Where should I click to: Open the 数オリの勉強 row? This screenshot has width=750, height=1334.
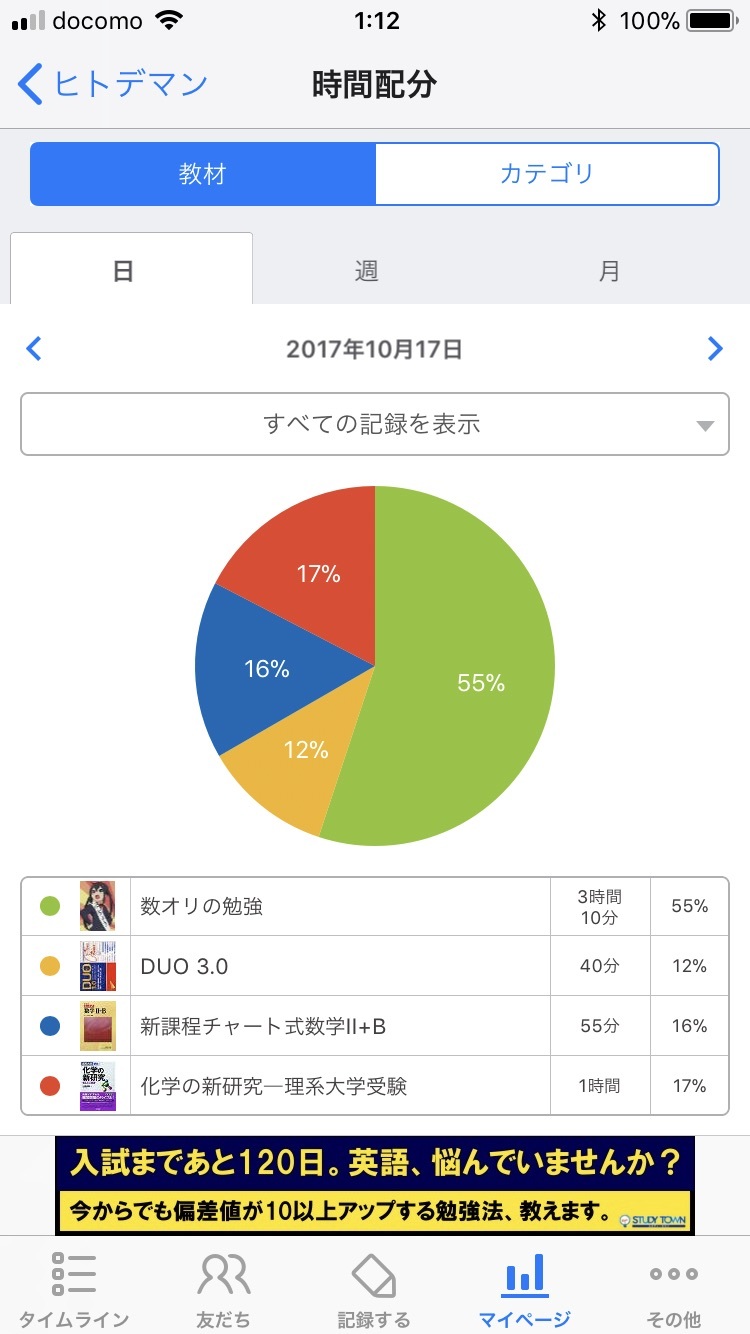(375, 906)
